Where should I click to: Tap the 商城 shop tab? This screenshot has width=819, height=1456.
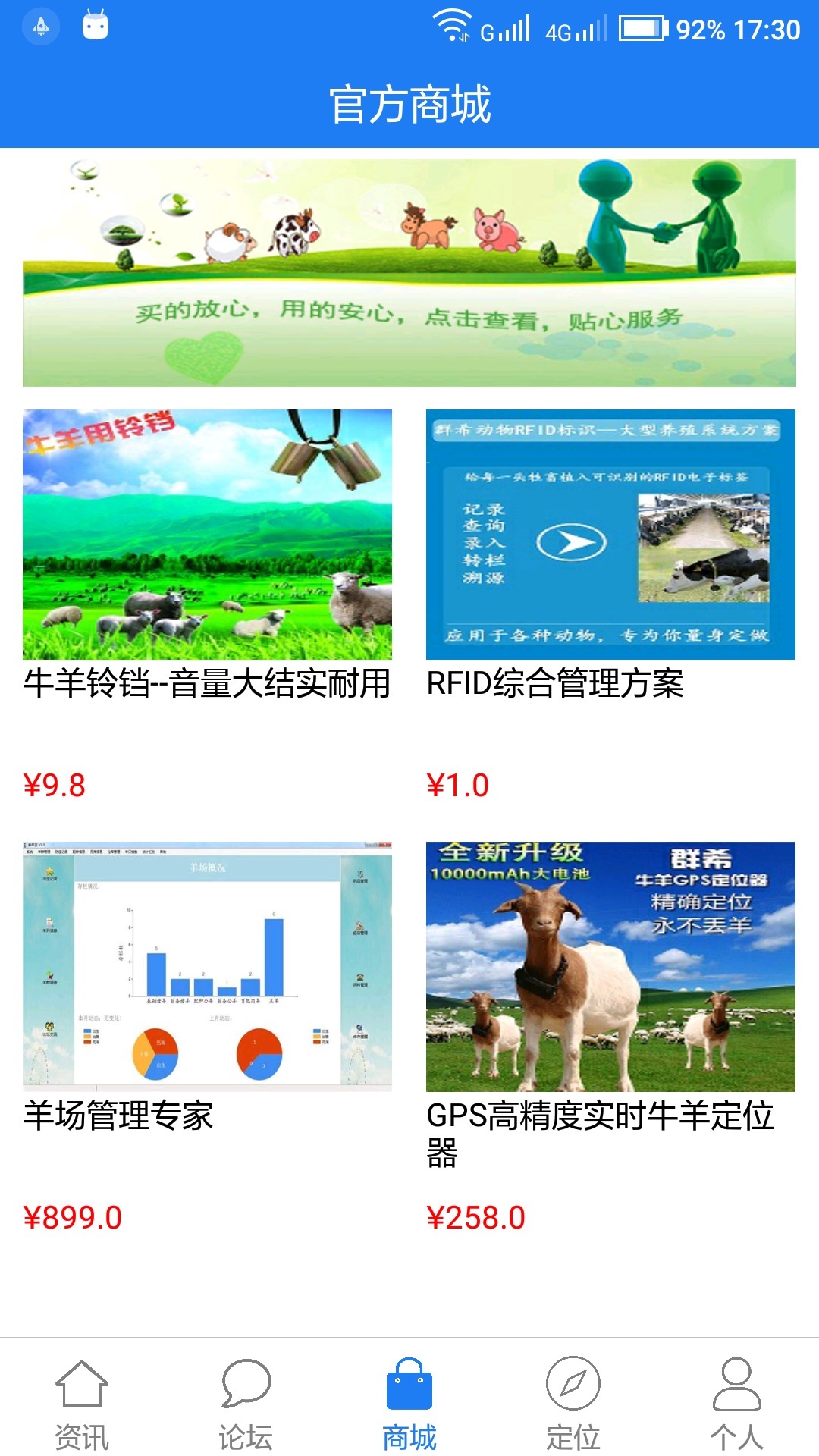[409, 1404]
